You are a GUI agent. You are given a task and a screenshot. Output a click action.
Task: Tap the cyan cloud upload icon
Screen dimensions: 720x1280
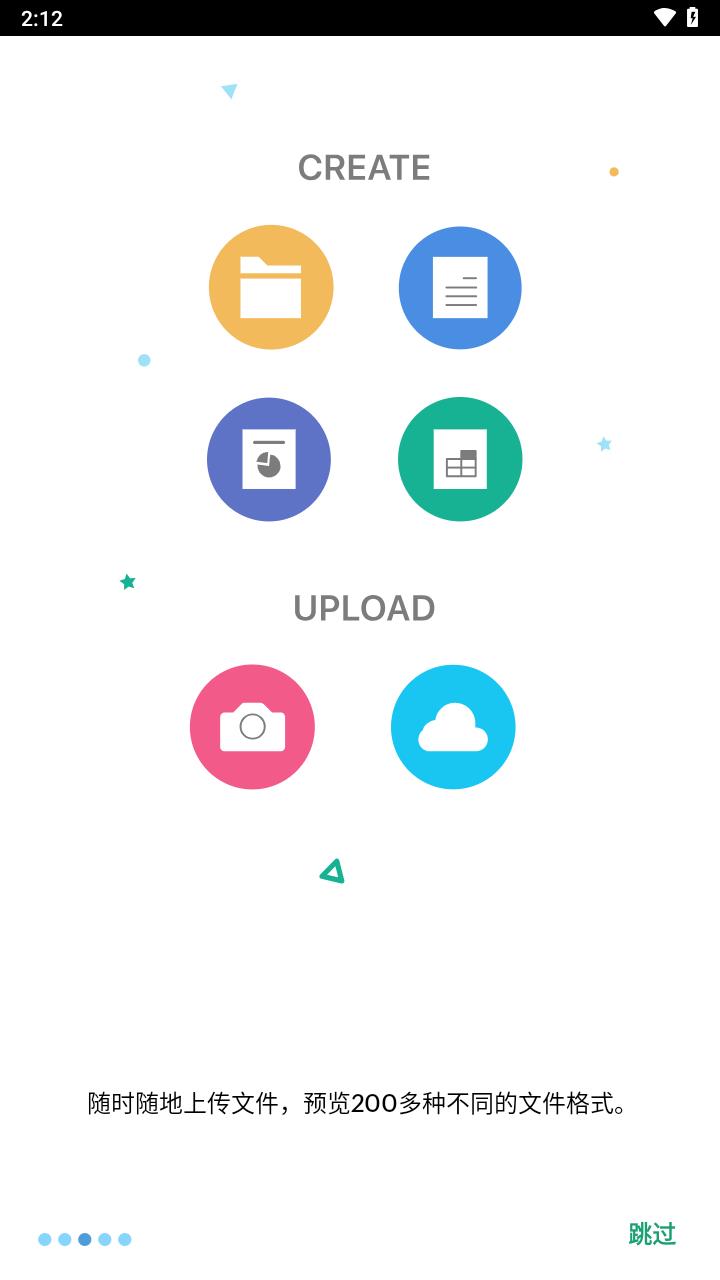click(453, 726)
